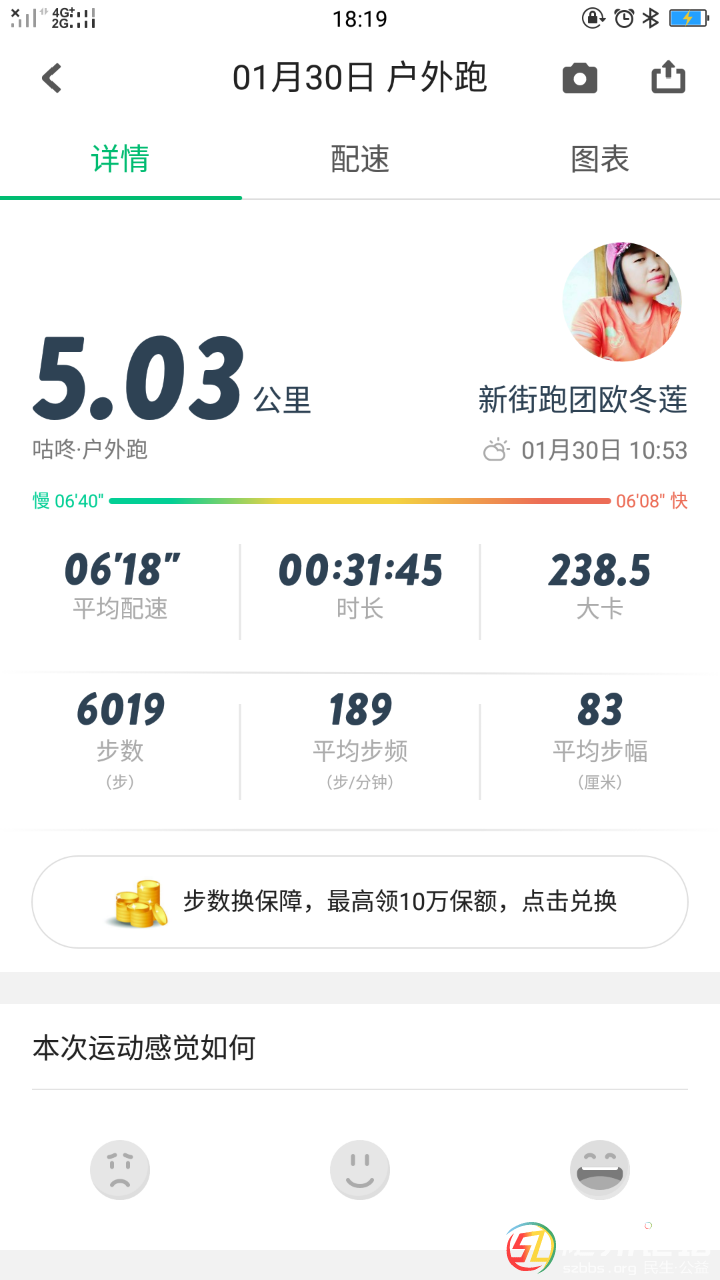Open the 步数换保障 redemption banner
Image resolution: width=720 pixels, height=1280 pixels.
point(360,902)
